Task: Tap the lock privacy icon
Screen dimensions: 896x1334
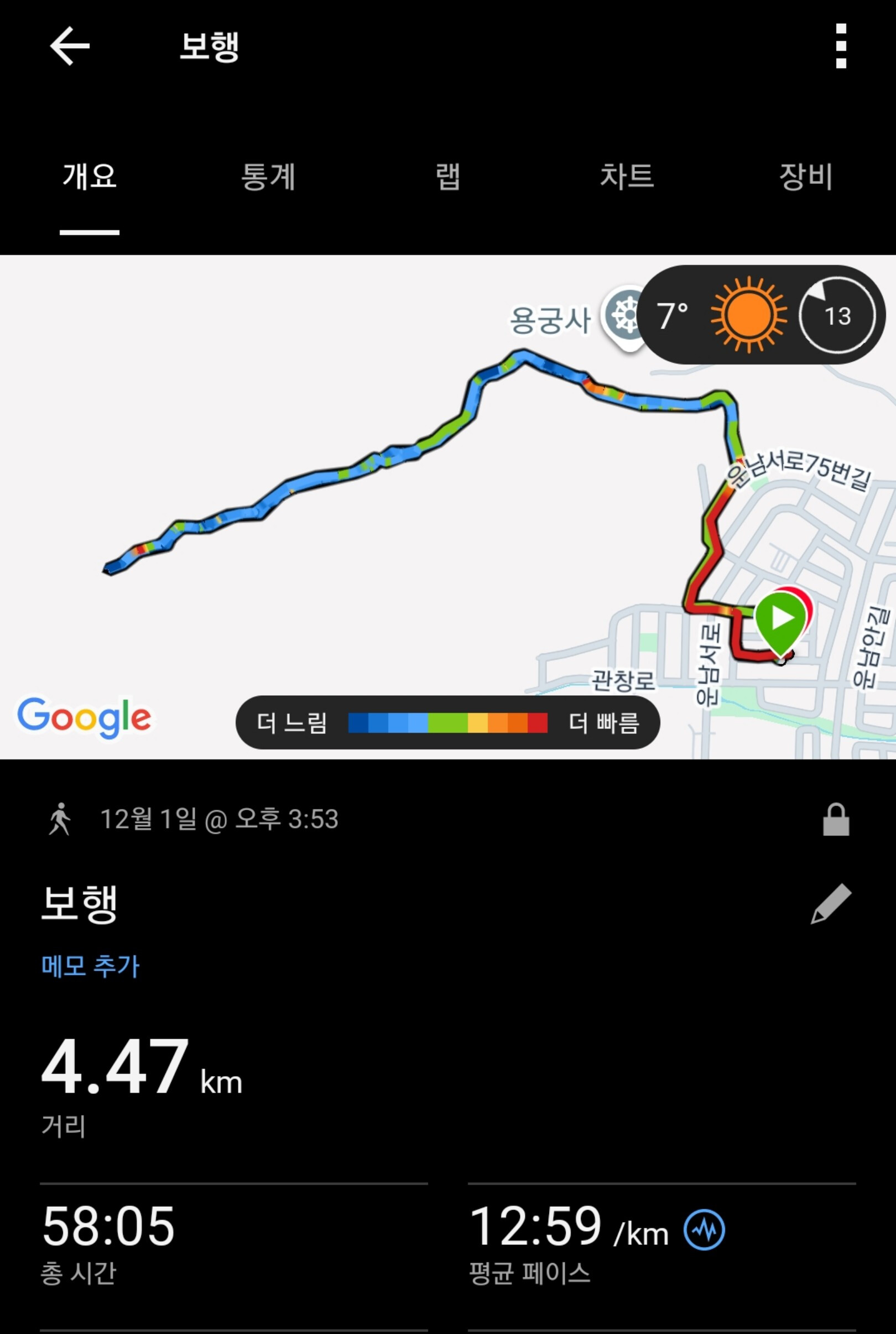Action: [x=836, y=819]
